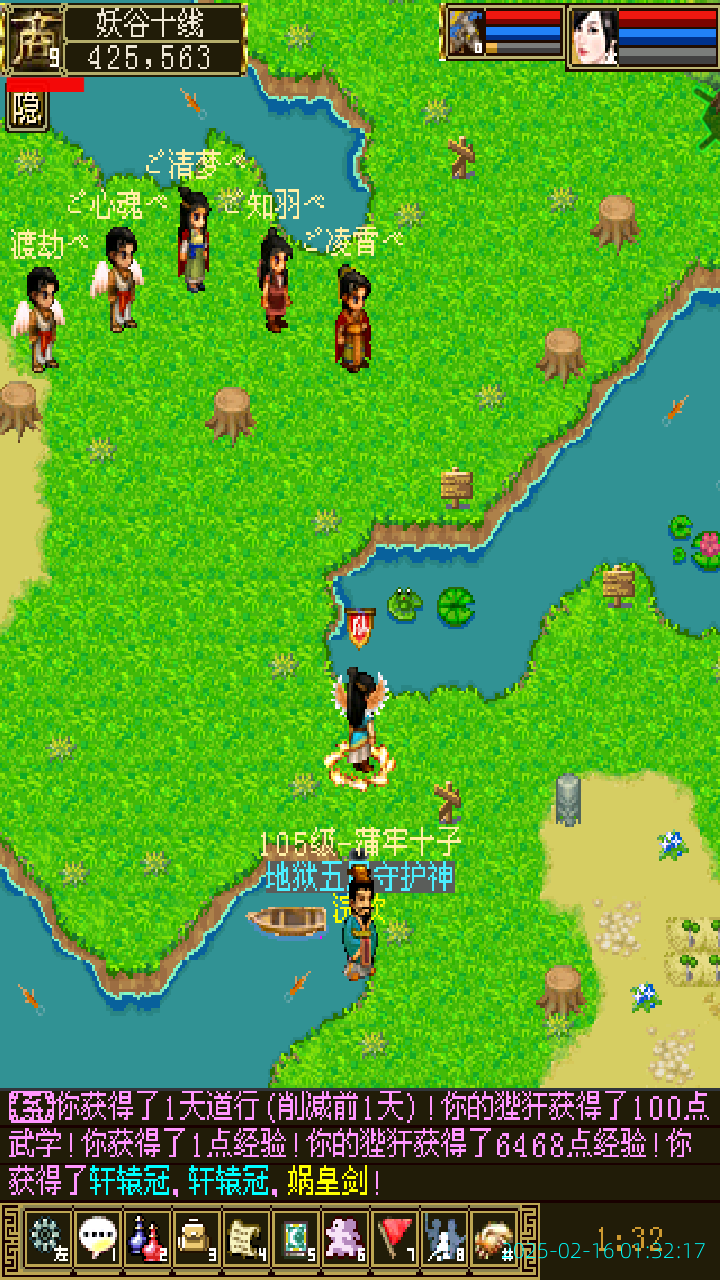Open the backpack inventory

[x=196, y=1239]
